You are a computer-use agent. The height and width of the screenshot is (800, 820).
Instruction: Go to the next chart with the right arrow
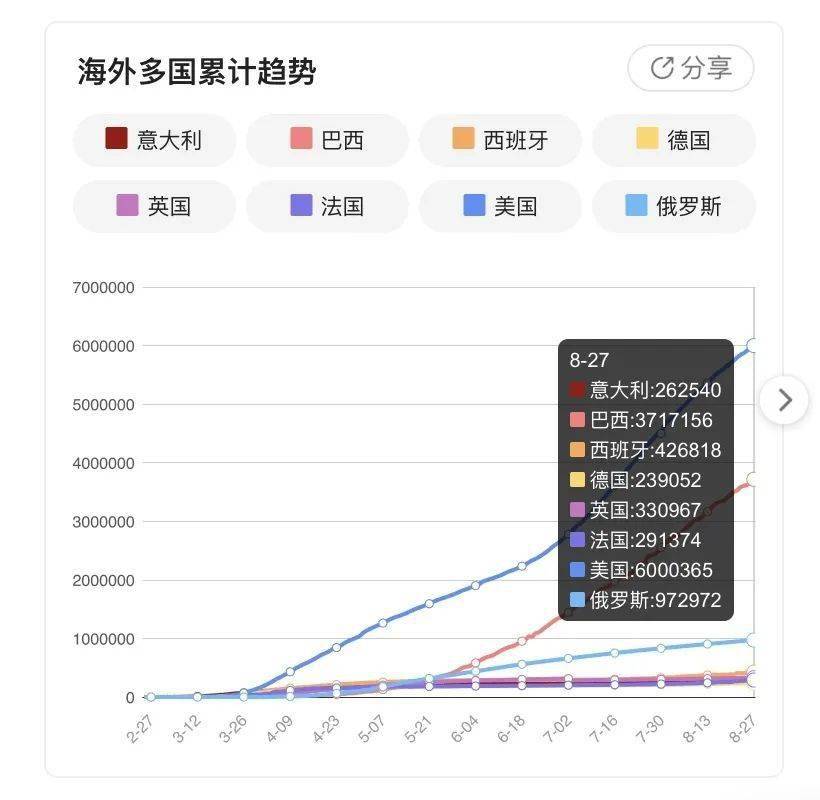[785, 400]
